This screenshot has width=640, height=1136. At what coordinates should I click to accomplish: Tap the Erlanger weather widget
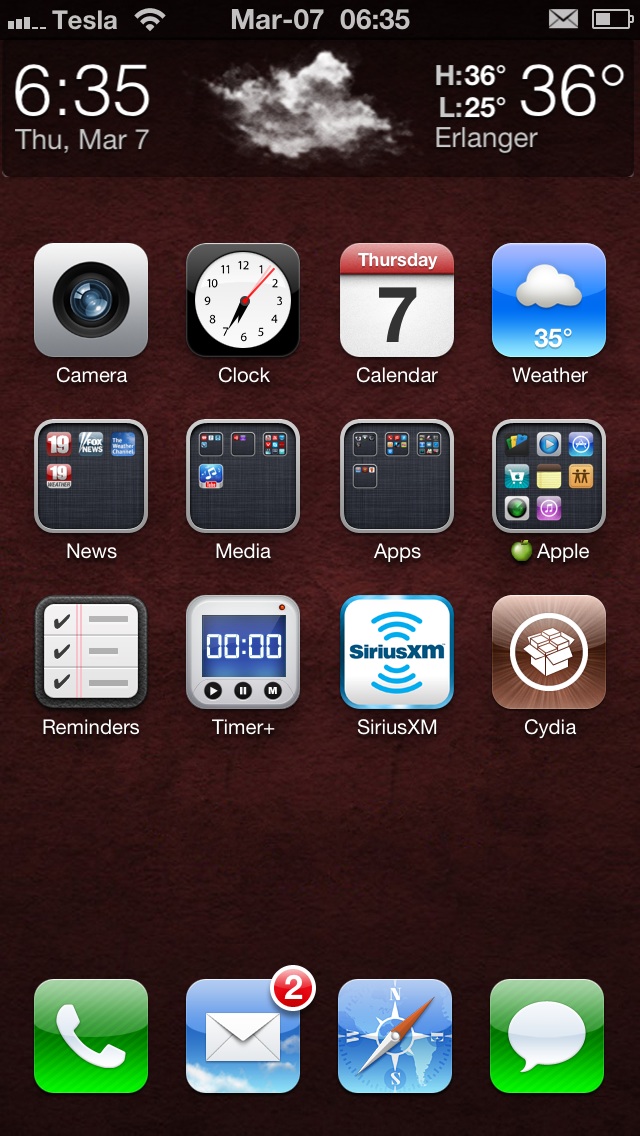[x=319, y=109]
